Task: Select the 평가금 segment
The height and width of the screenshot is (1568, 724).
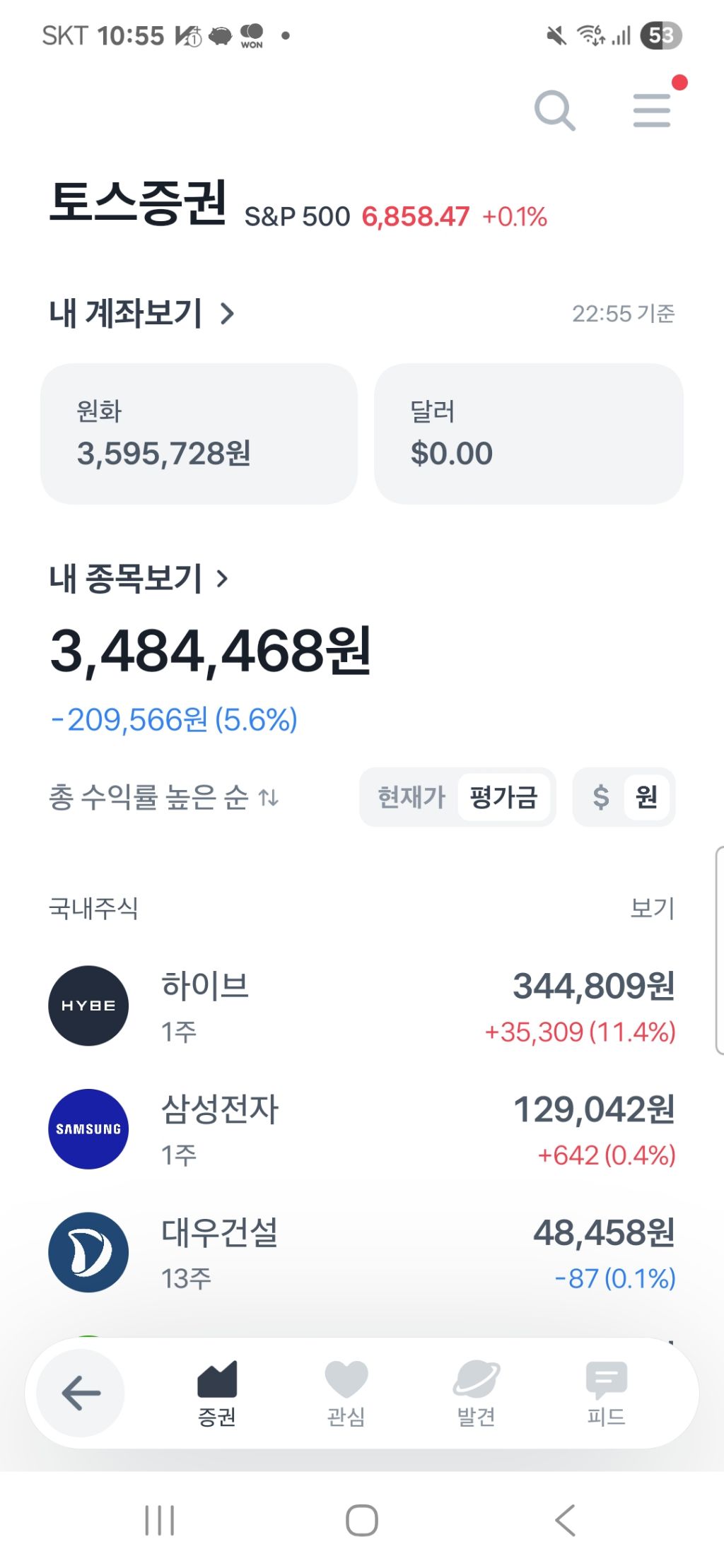Action: coord(503,797)
